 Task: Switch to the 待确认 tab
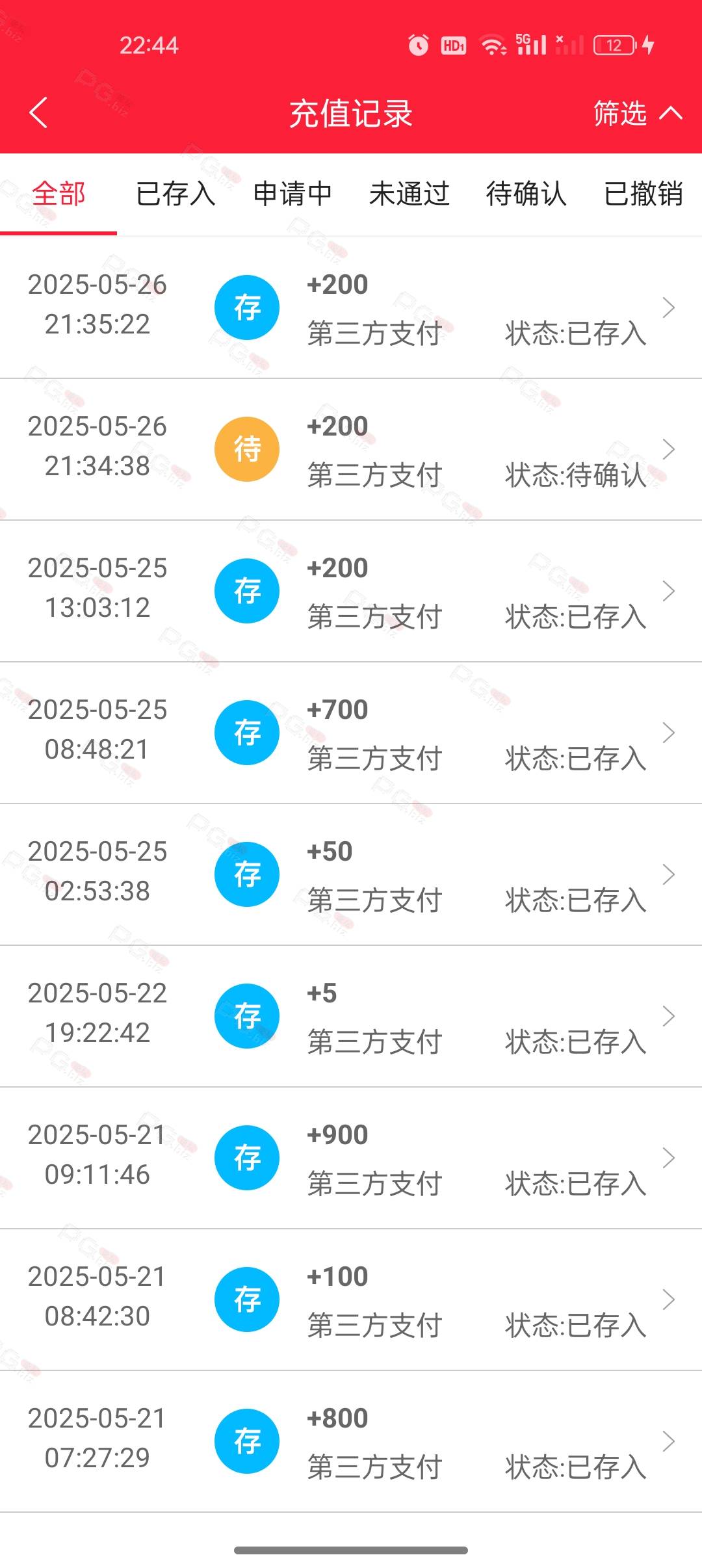tap(526, 194)
